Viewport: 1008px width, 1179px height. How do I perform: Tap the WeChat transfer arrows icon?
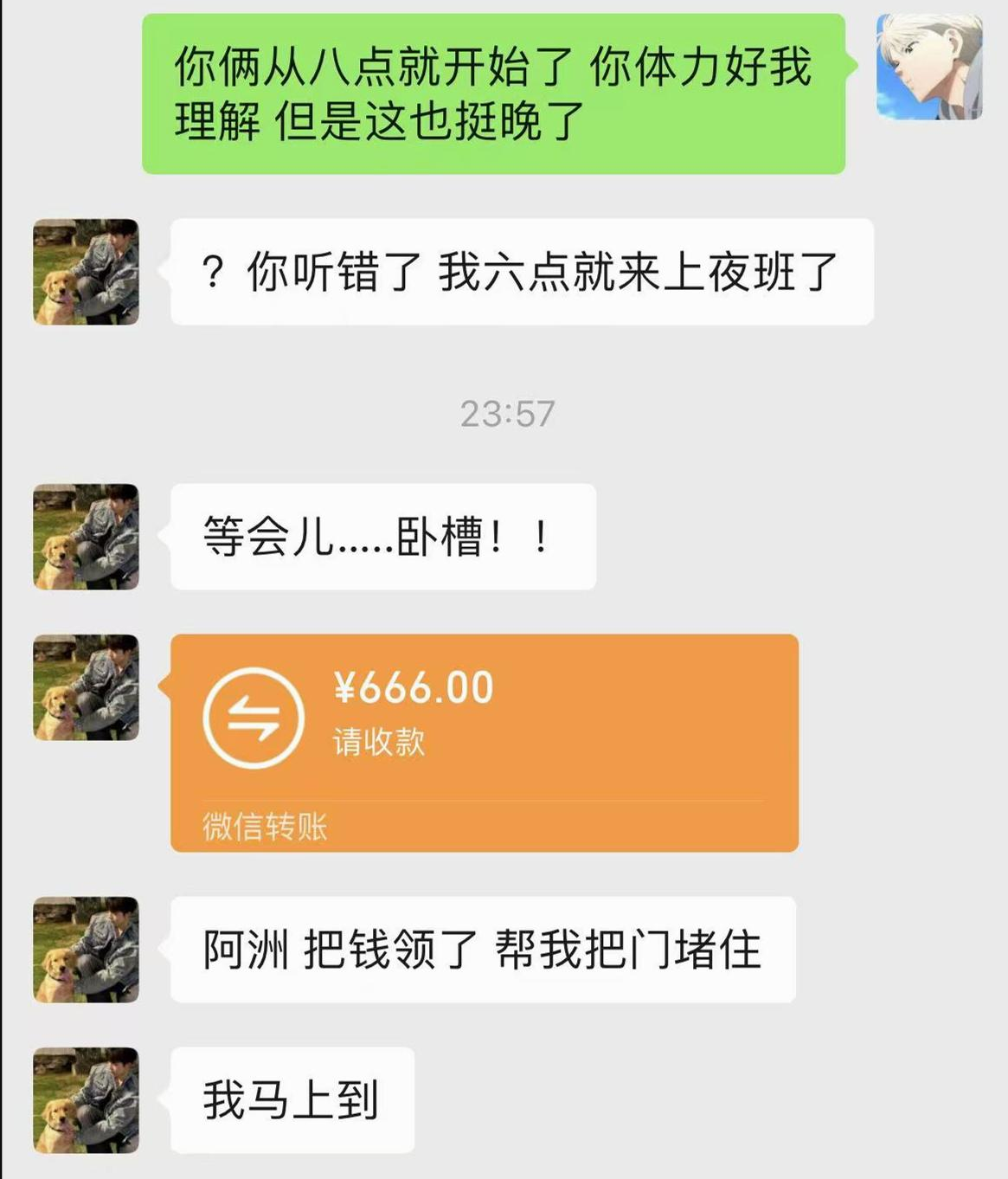pos(254,715)
